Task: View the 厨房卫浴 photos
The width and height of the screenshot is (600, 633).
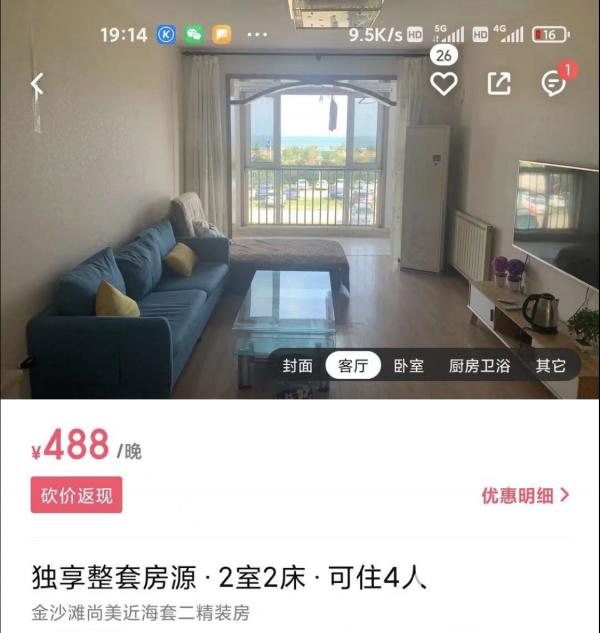Action: (x=479, y=366)
